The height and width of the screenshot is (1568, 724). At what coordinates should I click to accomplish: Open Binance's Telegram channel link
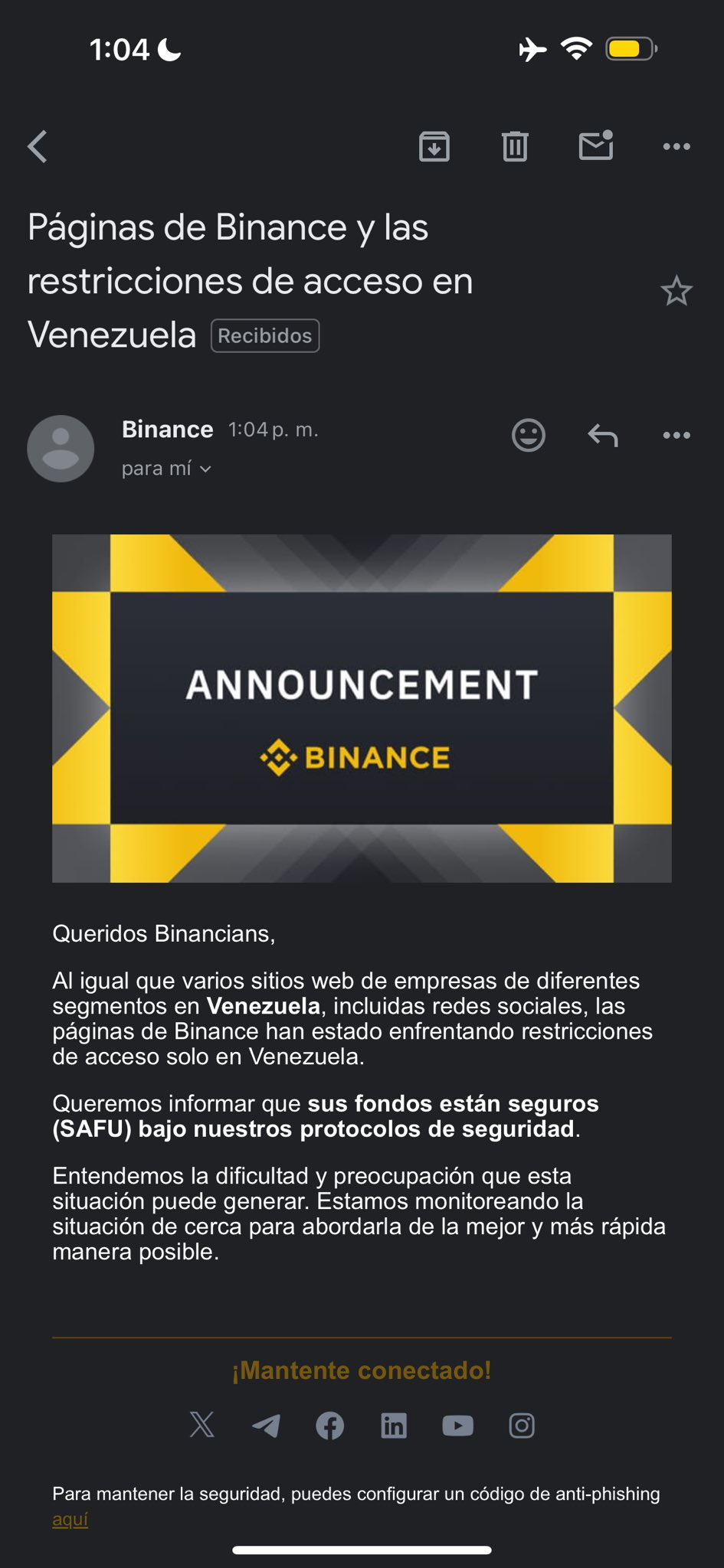(x=266, y=1426)
